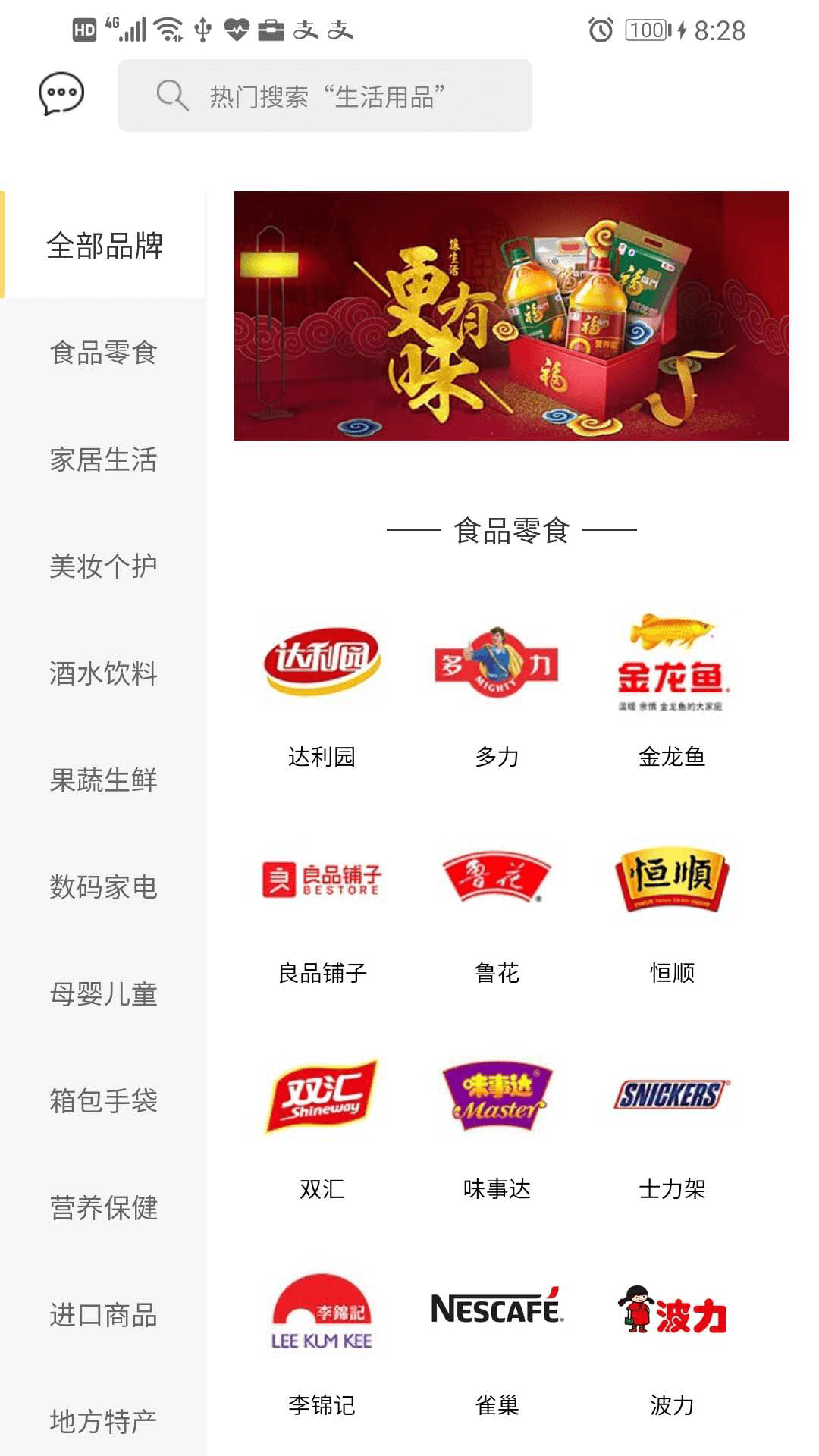
Task: Open the 美妆个护 category
Action: click(104, 566)
